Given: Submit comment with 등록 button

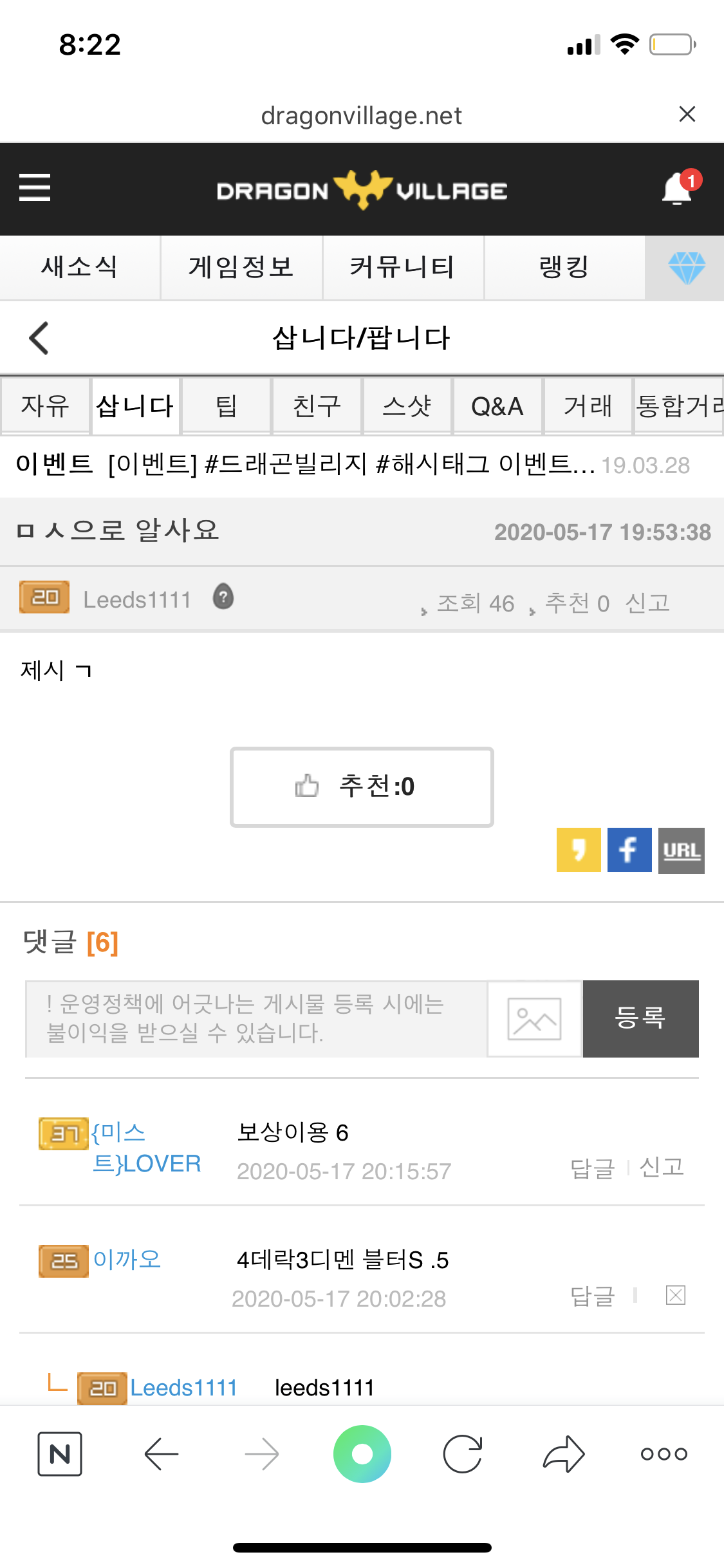Looking at the screenshot, I should [x=640, y=1018].
